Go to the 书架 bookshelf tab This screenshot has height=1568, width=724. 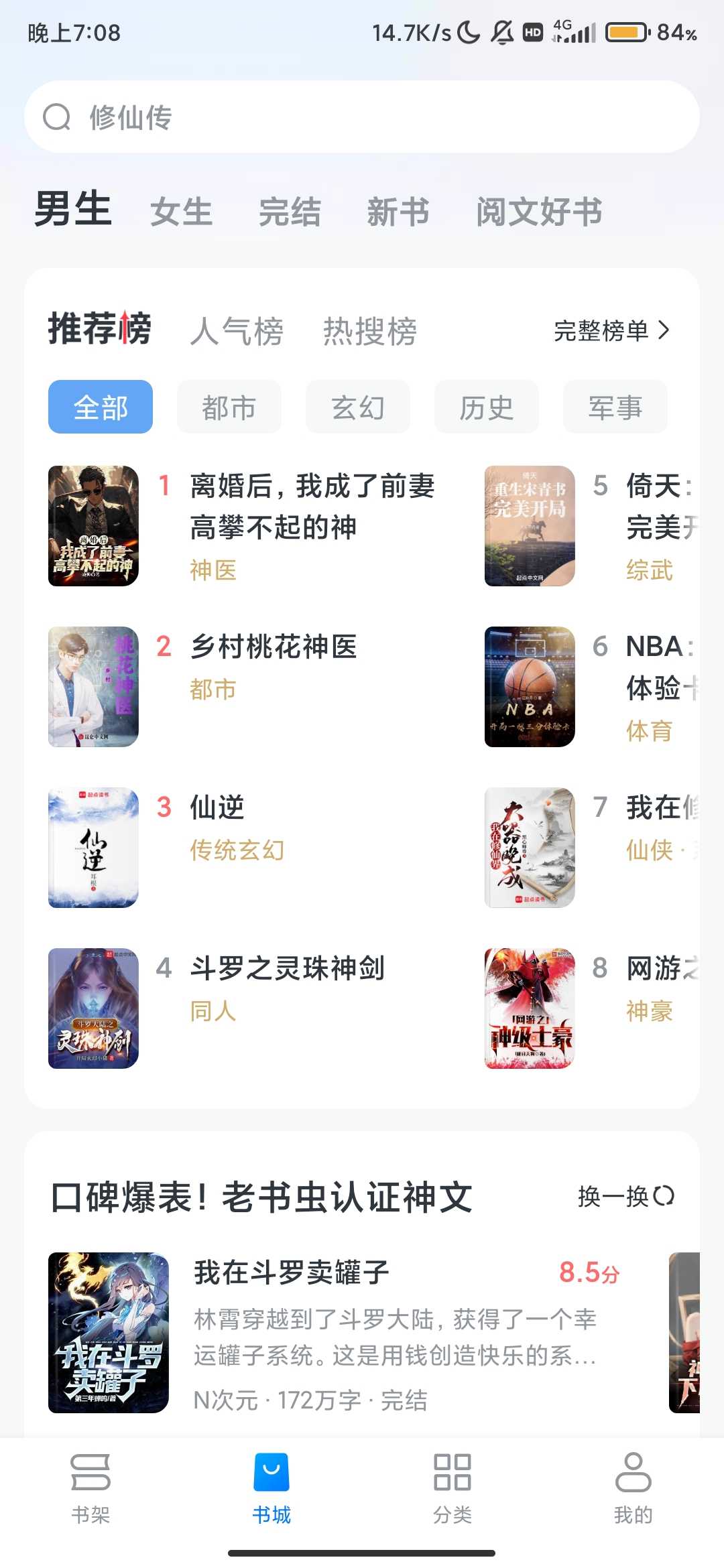(x=90, y=1484)
